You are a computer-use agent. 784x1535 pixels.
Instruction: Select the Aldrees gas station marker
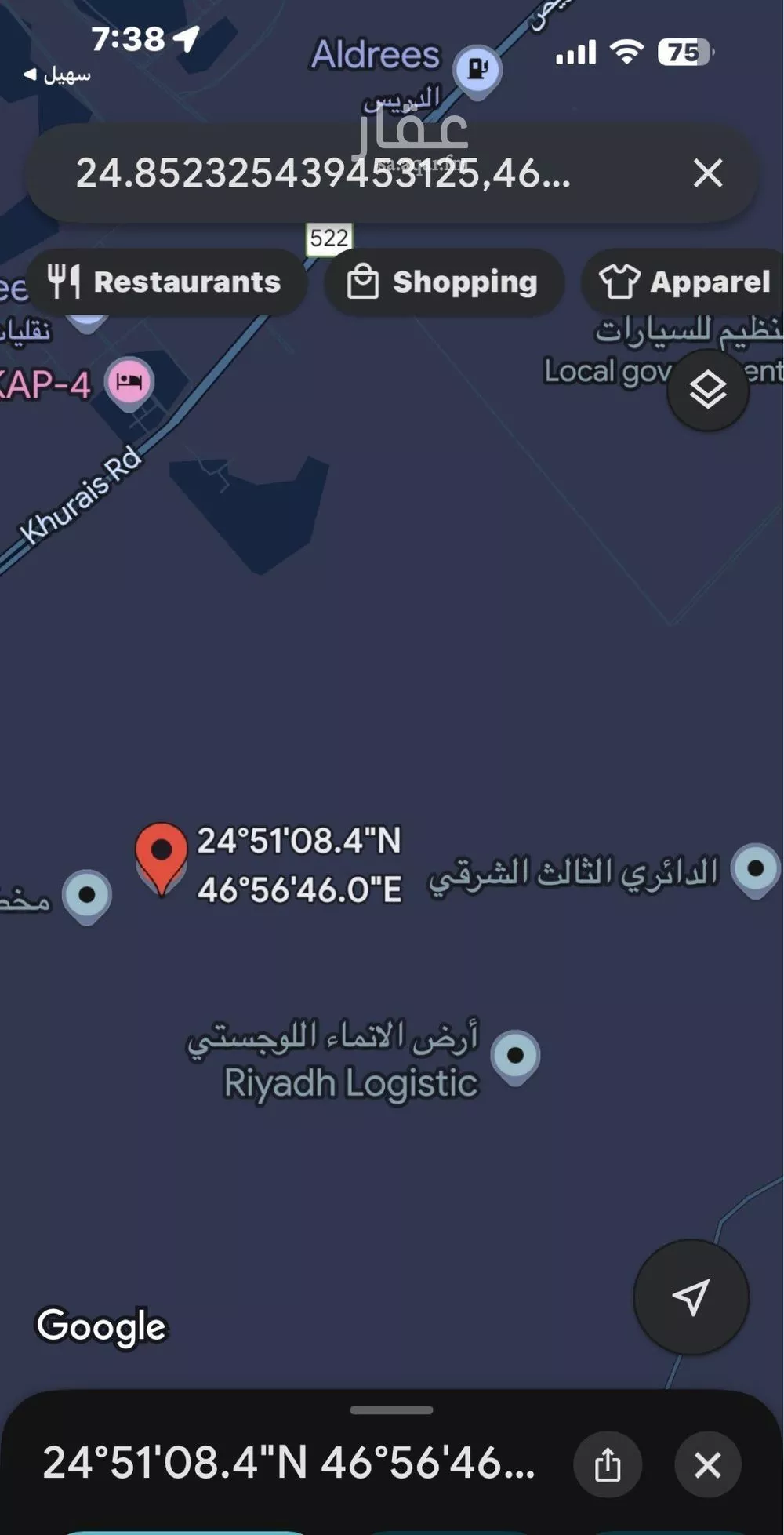pos(477,69)
